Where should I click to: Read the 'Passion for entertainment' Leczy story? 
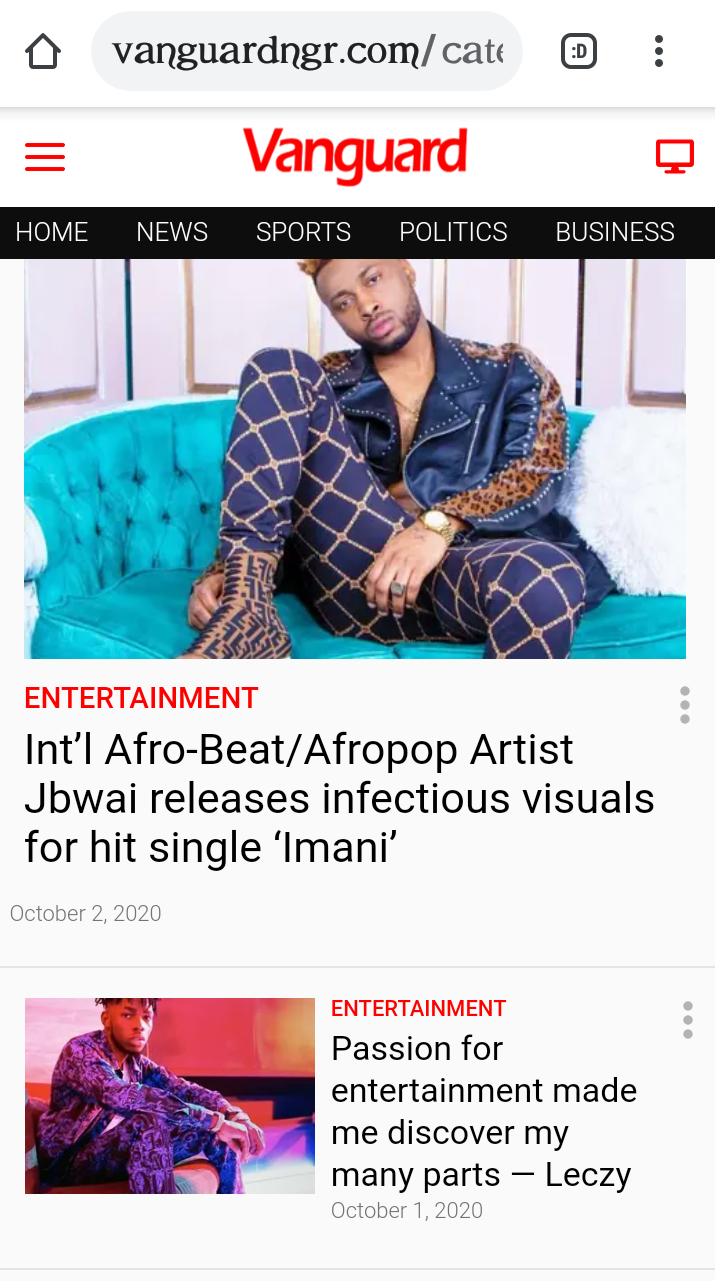click(x=484, y=1111)
